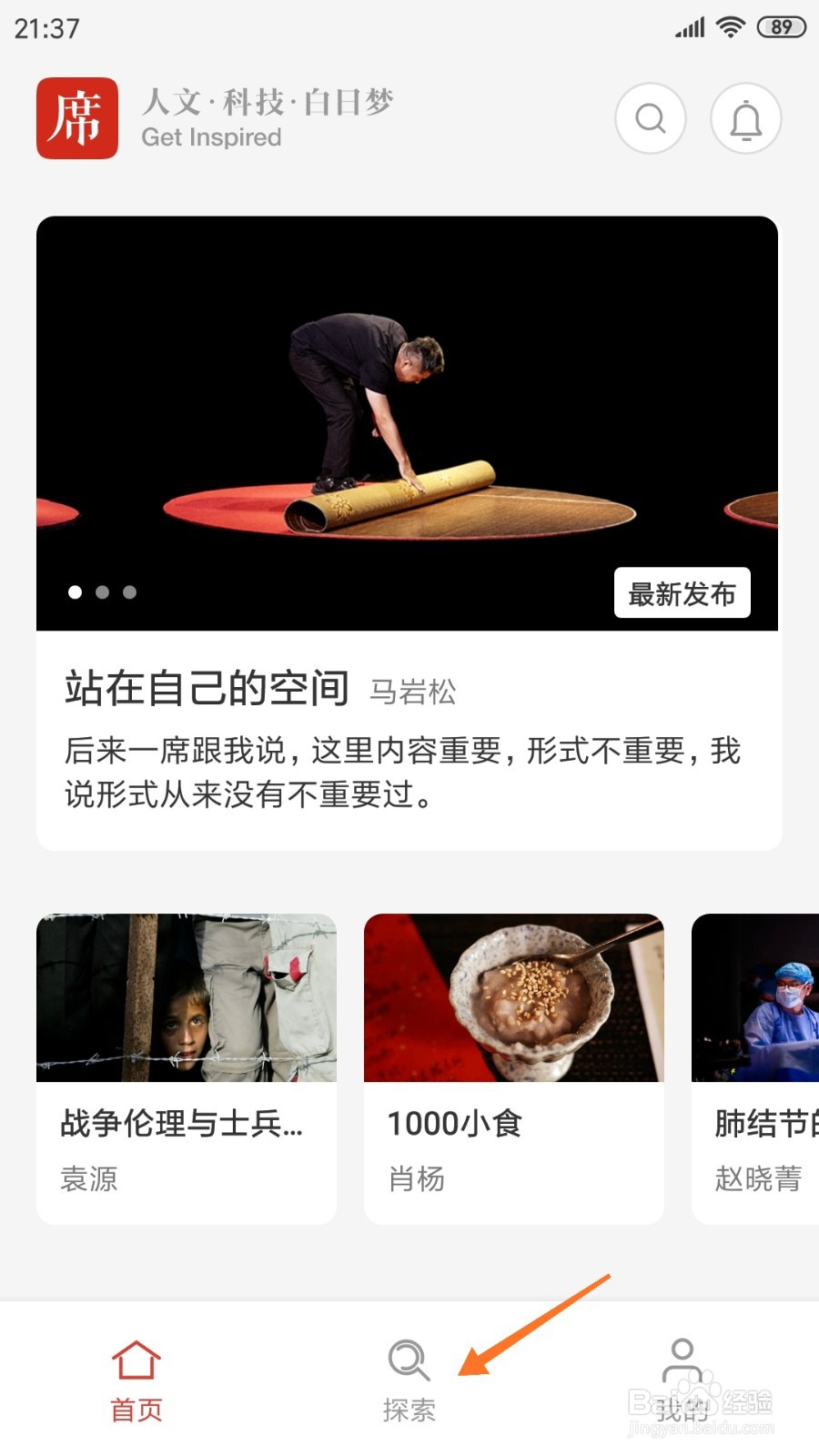Image resolution: width=819 pixels, height=1456 pixels.
Task: Open the 战争伦理与士兵 card by 袁源
Action: click(187, 1067)
